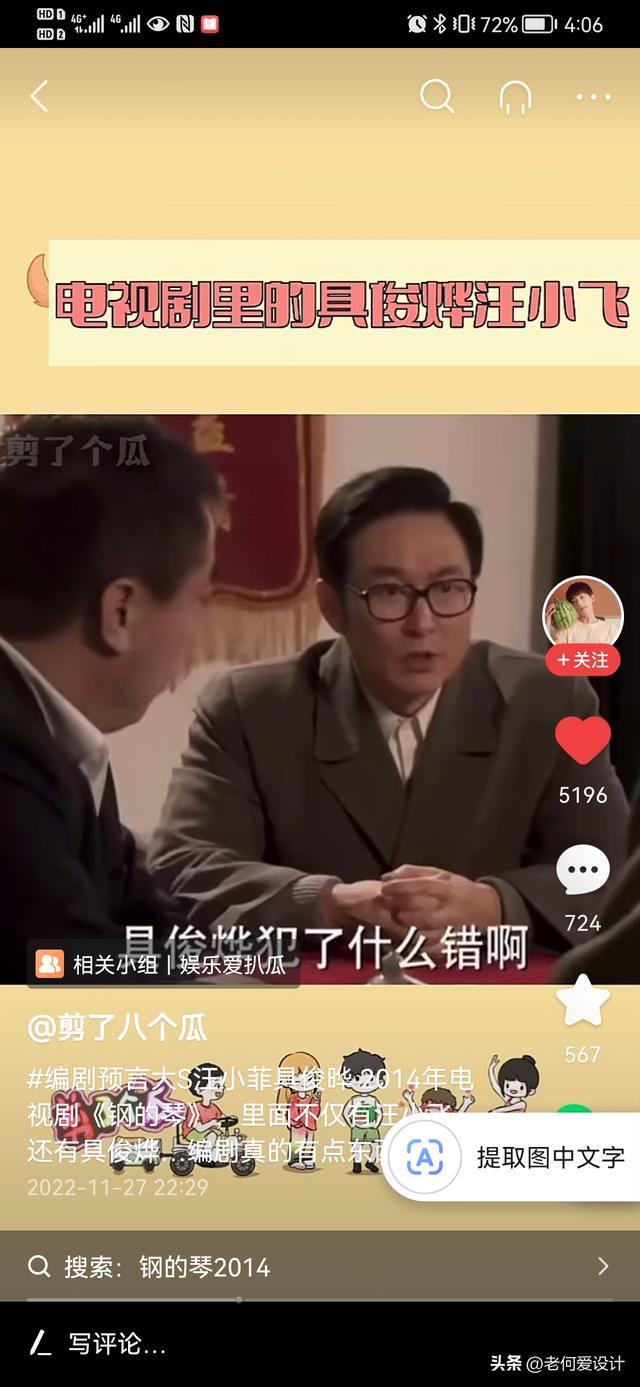Screen dimensions: 640x1387
Task: Open the three-dot overflow menu
Action: point(593,97)
